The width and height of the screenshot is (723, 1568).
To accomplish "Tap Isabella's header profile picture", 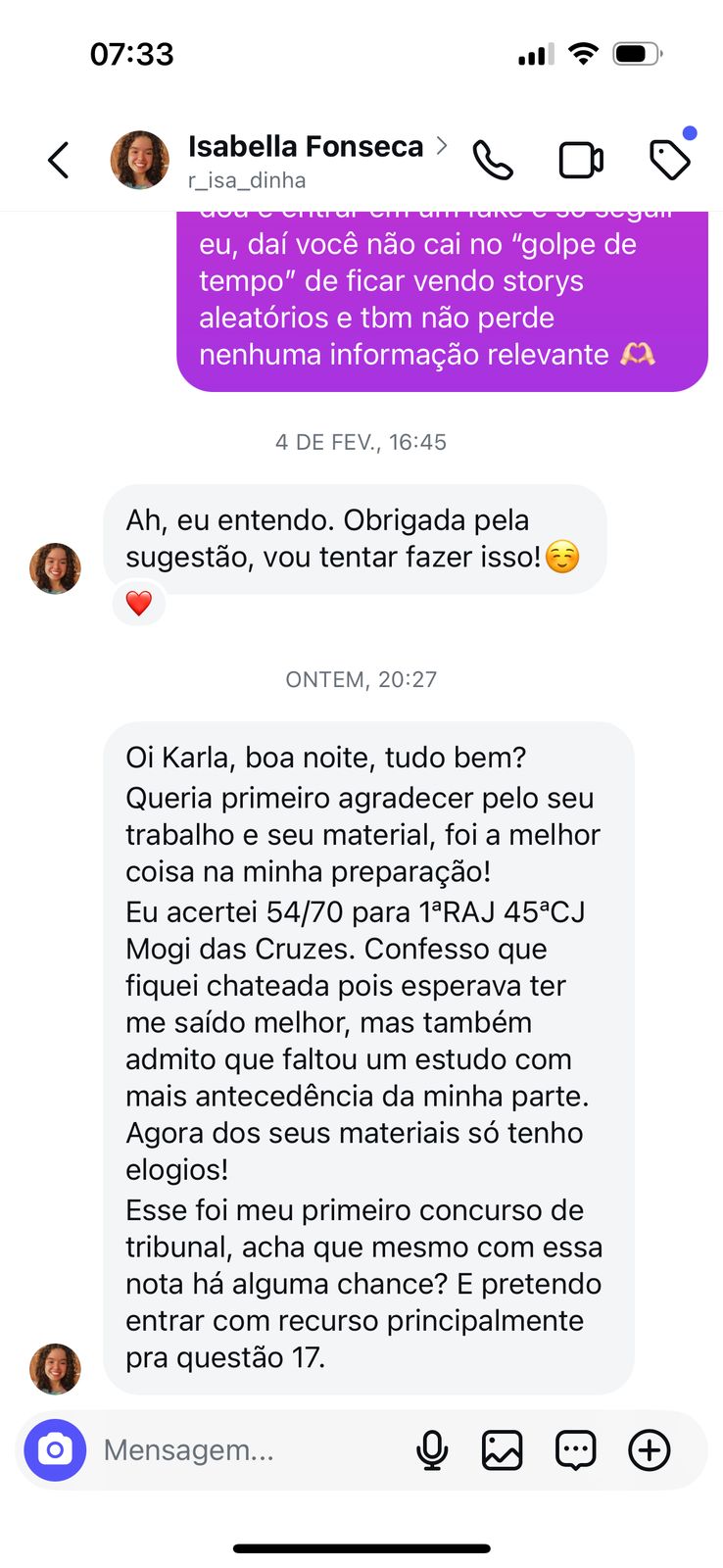I will [139, 160].
